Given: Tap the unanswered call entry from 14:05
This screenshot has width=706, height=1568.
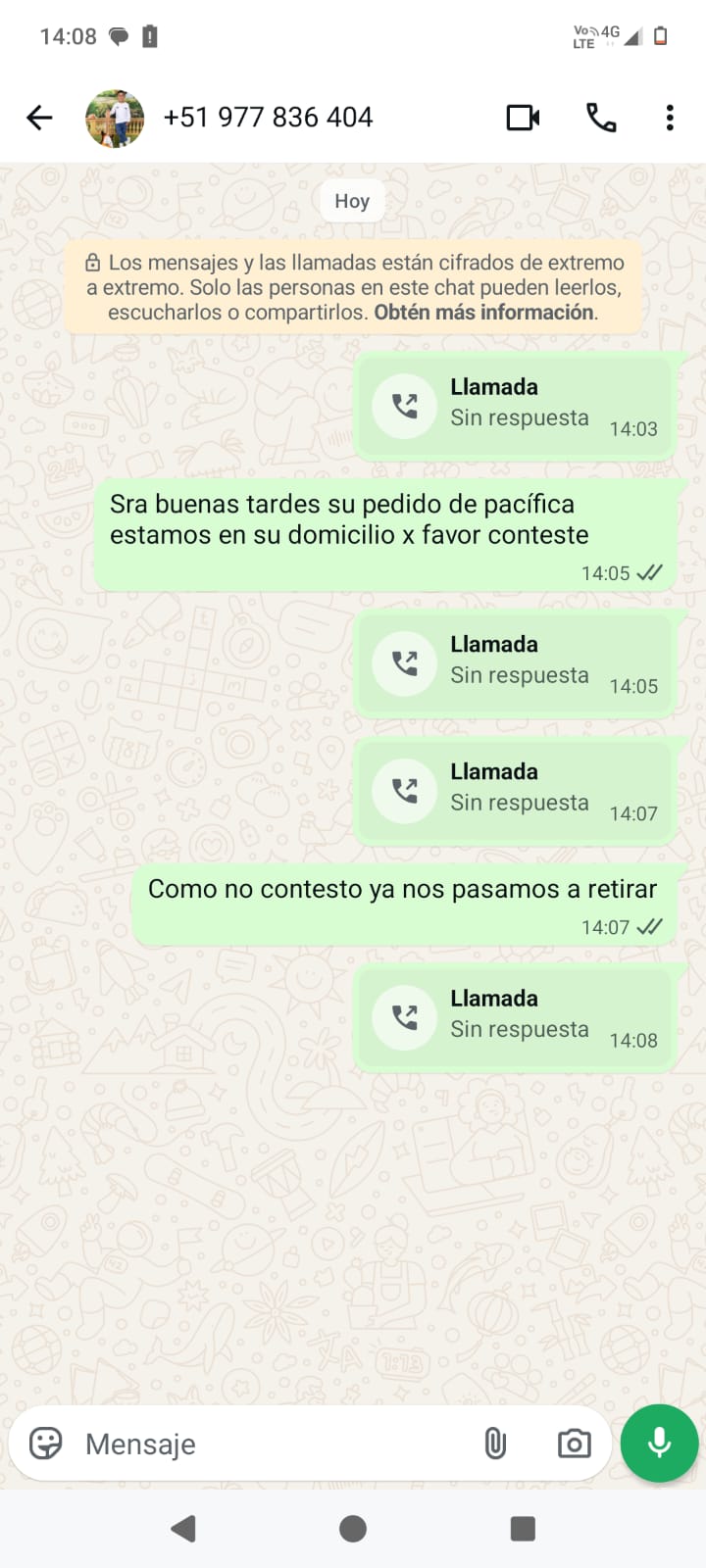Looking at the screenshot, I should click(x=515, y=662).
